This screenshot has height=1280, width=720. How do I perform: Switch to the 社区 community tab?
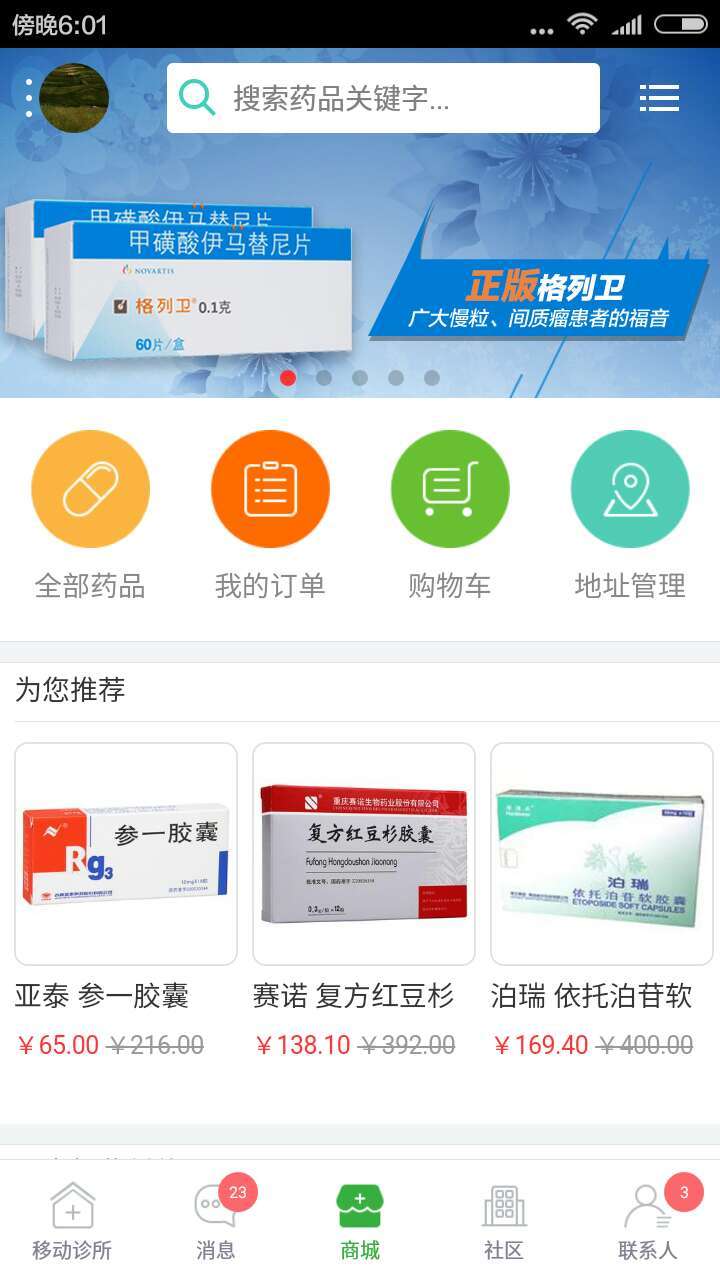coord(504,1220)
